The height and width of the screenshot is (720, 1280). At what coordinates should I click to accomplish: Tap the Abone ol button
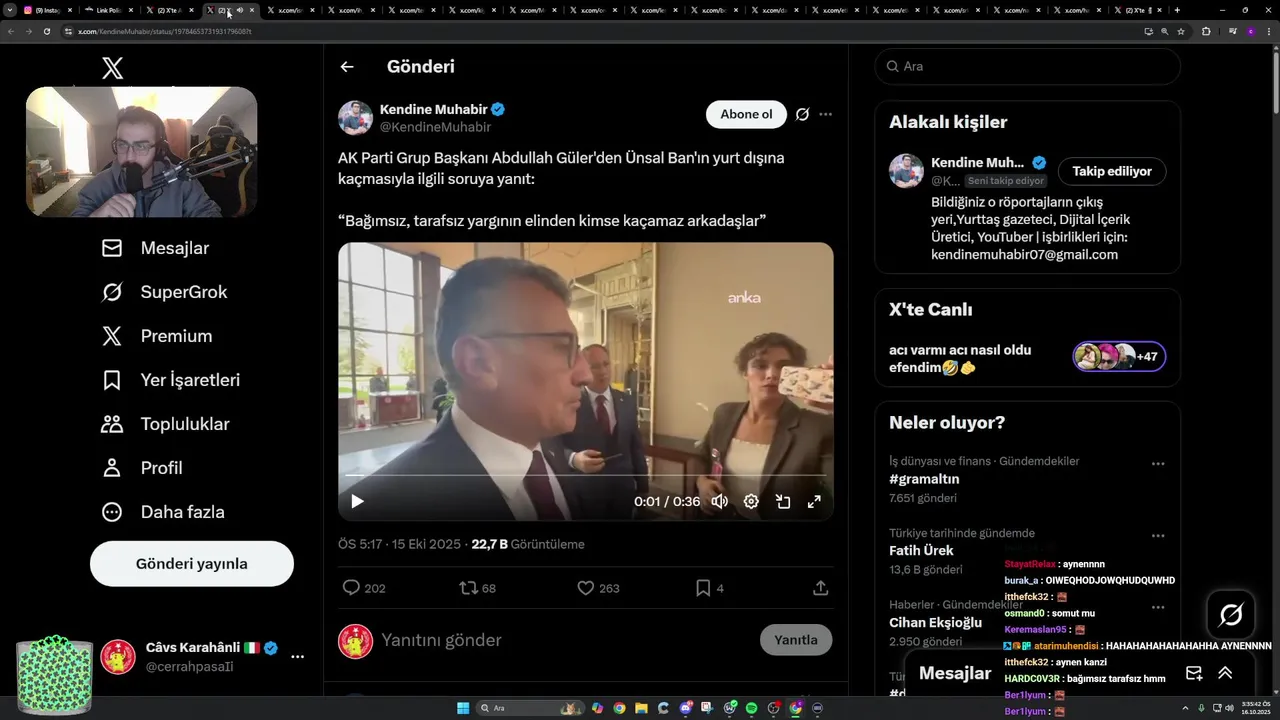coord(746,114)
